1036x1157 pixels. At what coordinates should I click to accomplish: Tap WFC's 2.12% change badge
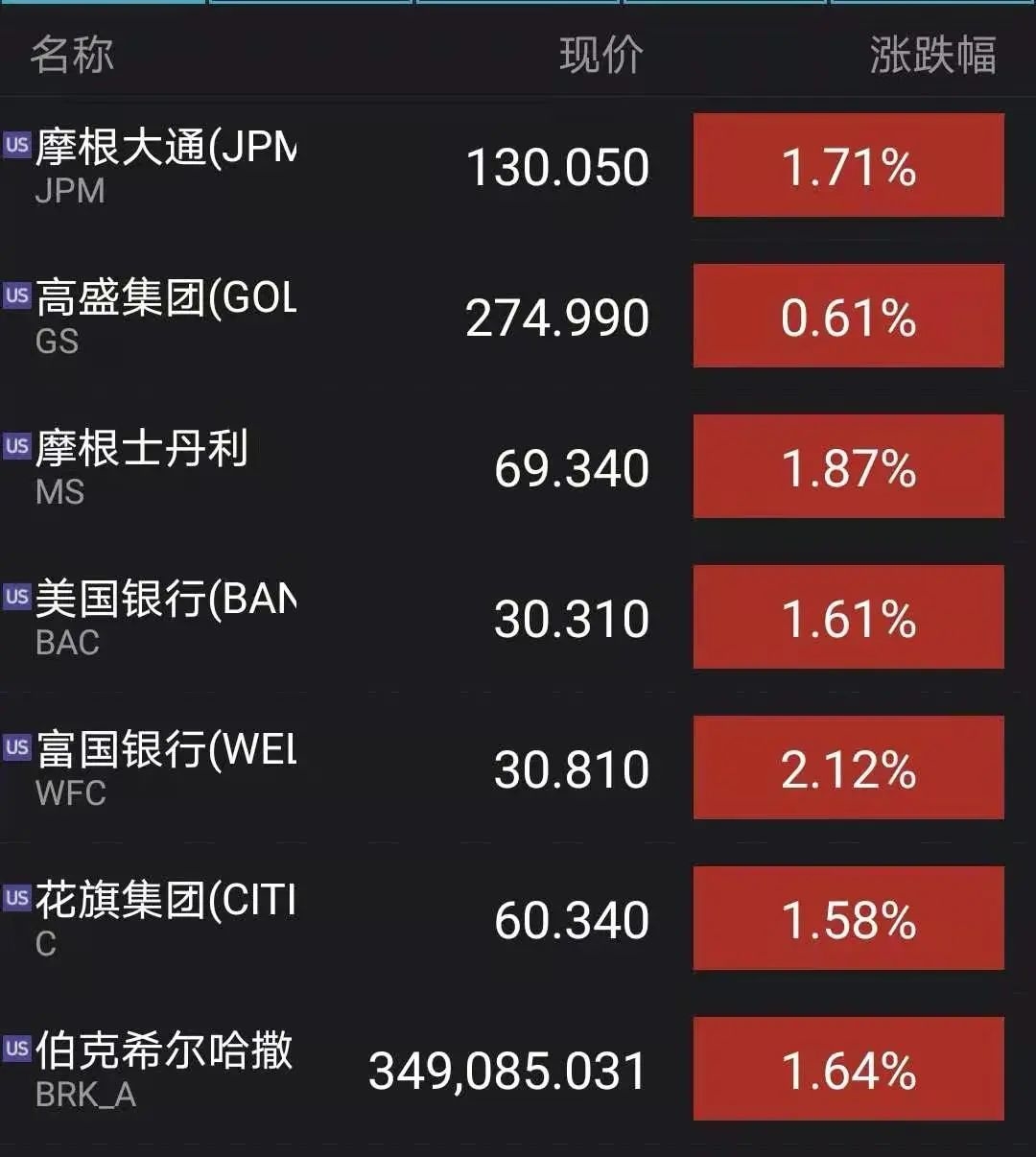[848, 767]
